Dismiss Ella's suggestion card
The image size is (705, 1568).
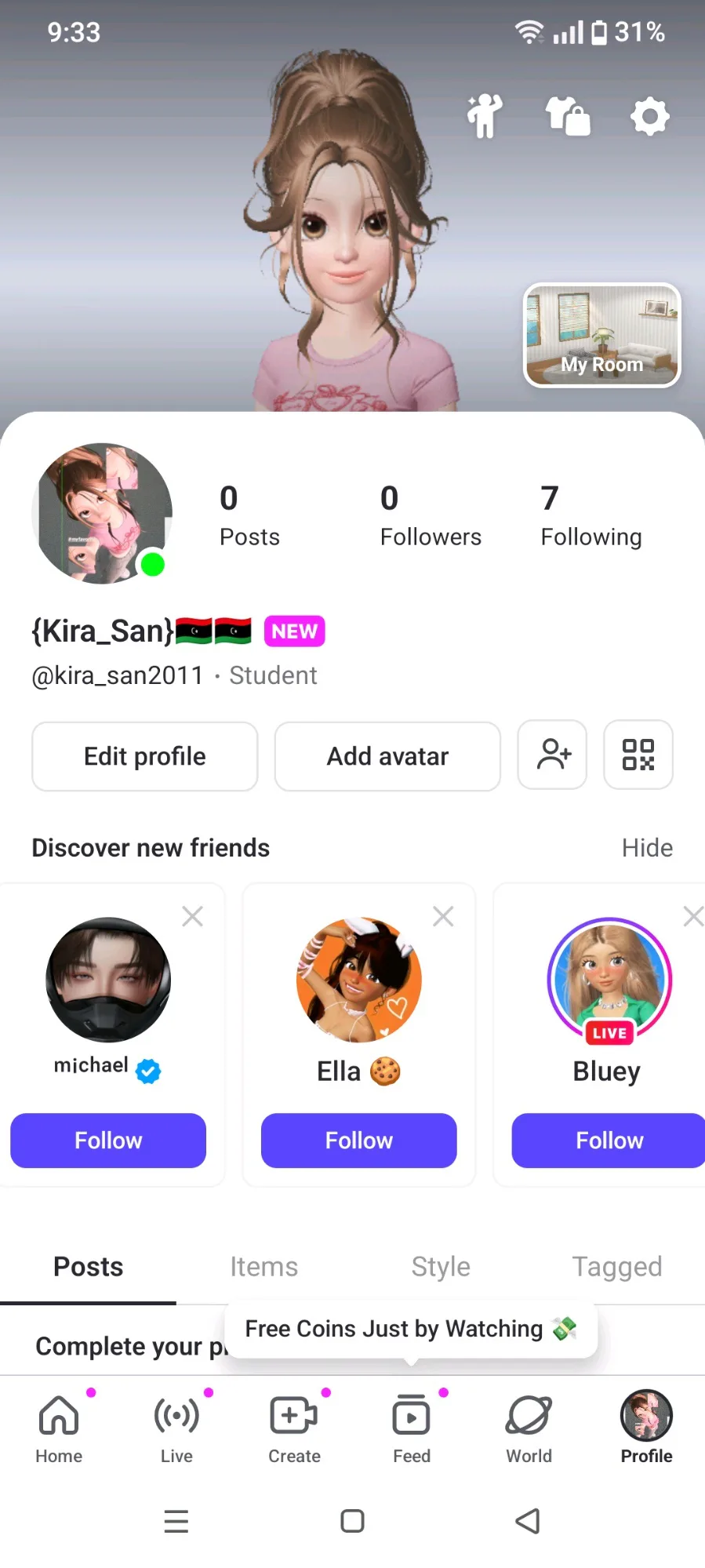pyautogui.click(x=443, y=916)
